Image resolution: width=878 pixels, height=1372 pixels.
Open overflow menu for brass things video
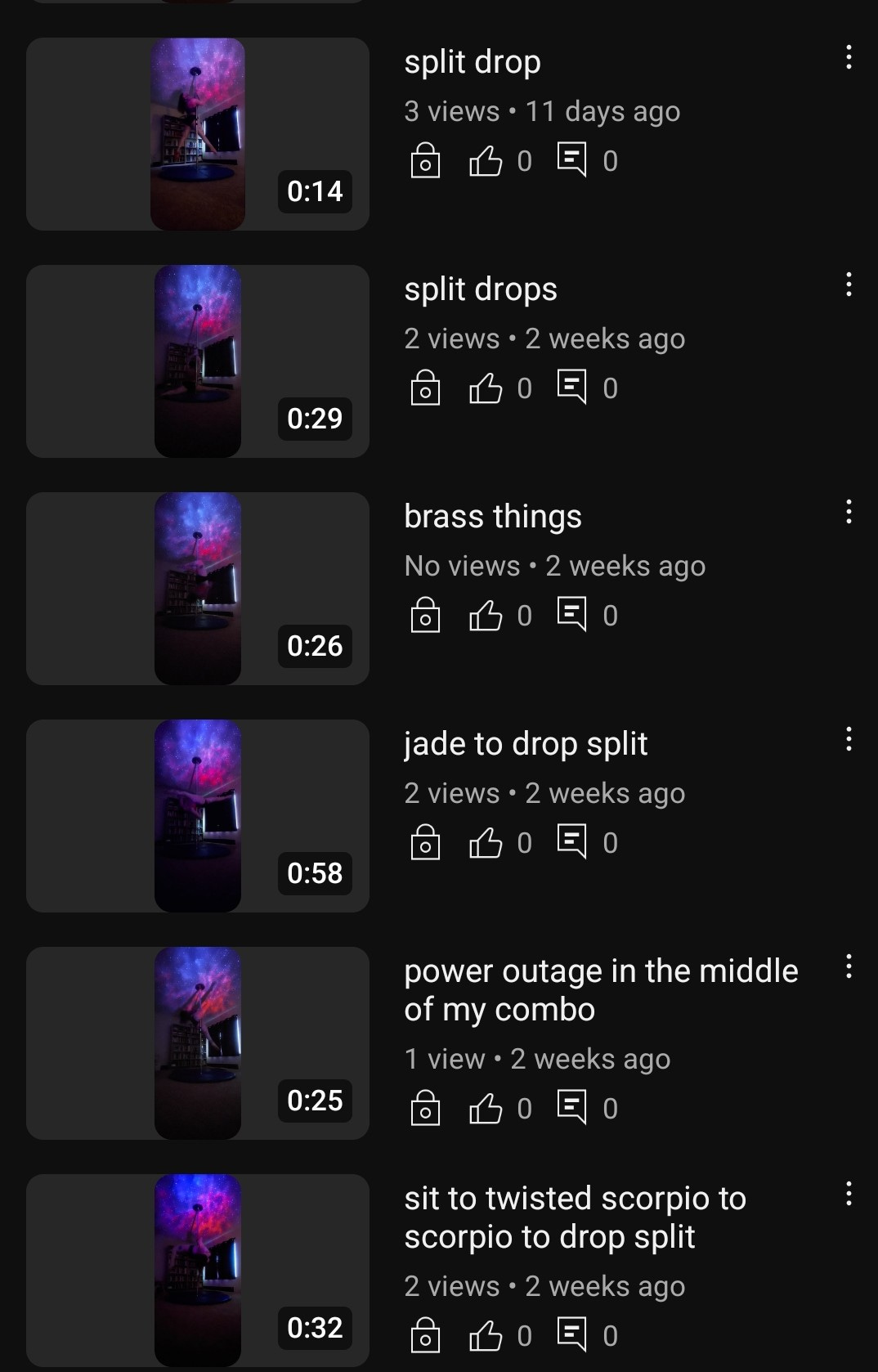849,512
